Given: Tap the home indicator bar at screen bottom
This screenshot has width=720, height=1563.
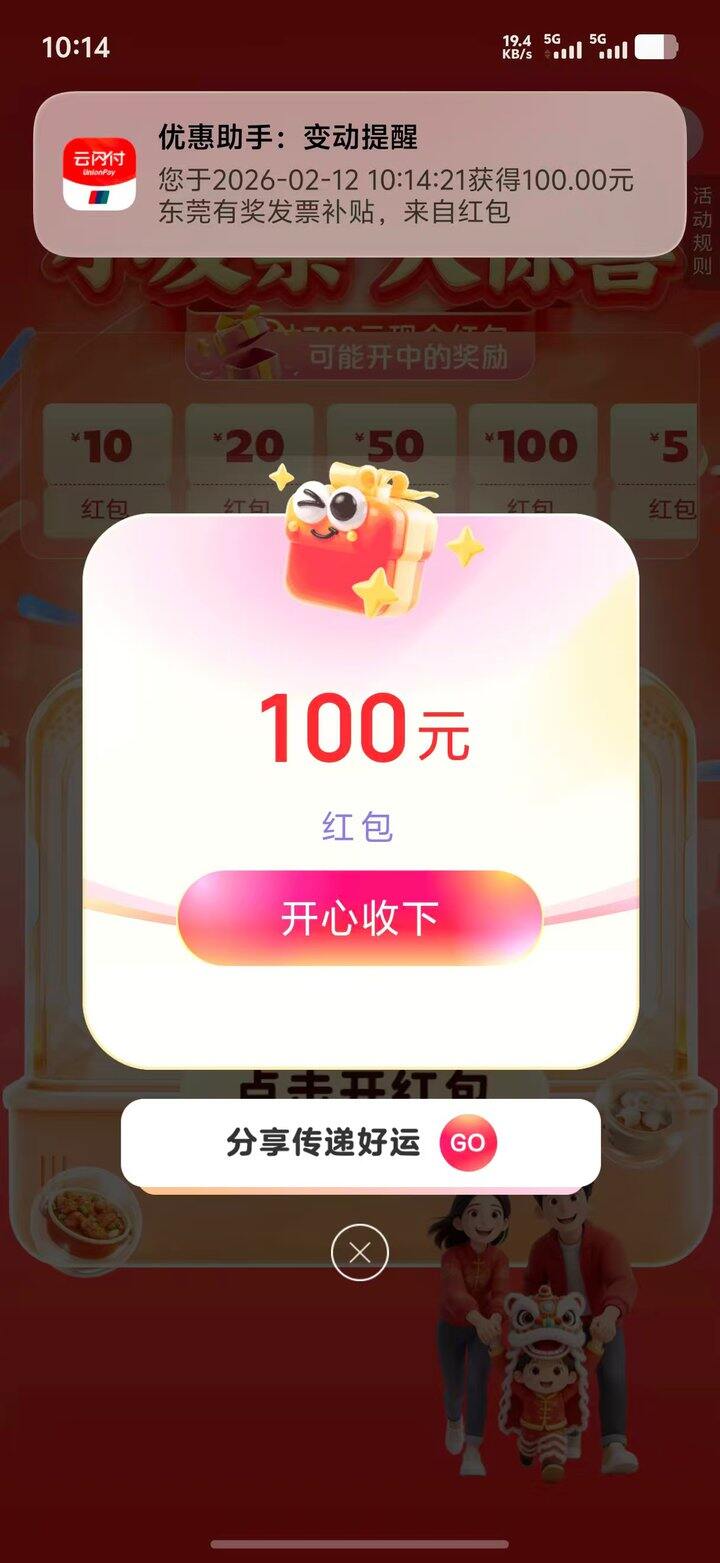Looking at the screenshot, I should 360,1544.
